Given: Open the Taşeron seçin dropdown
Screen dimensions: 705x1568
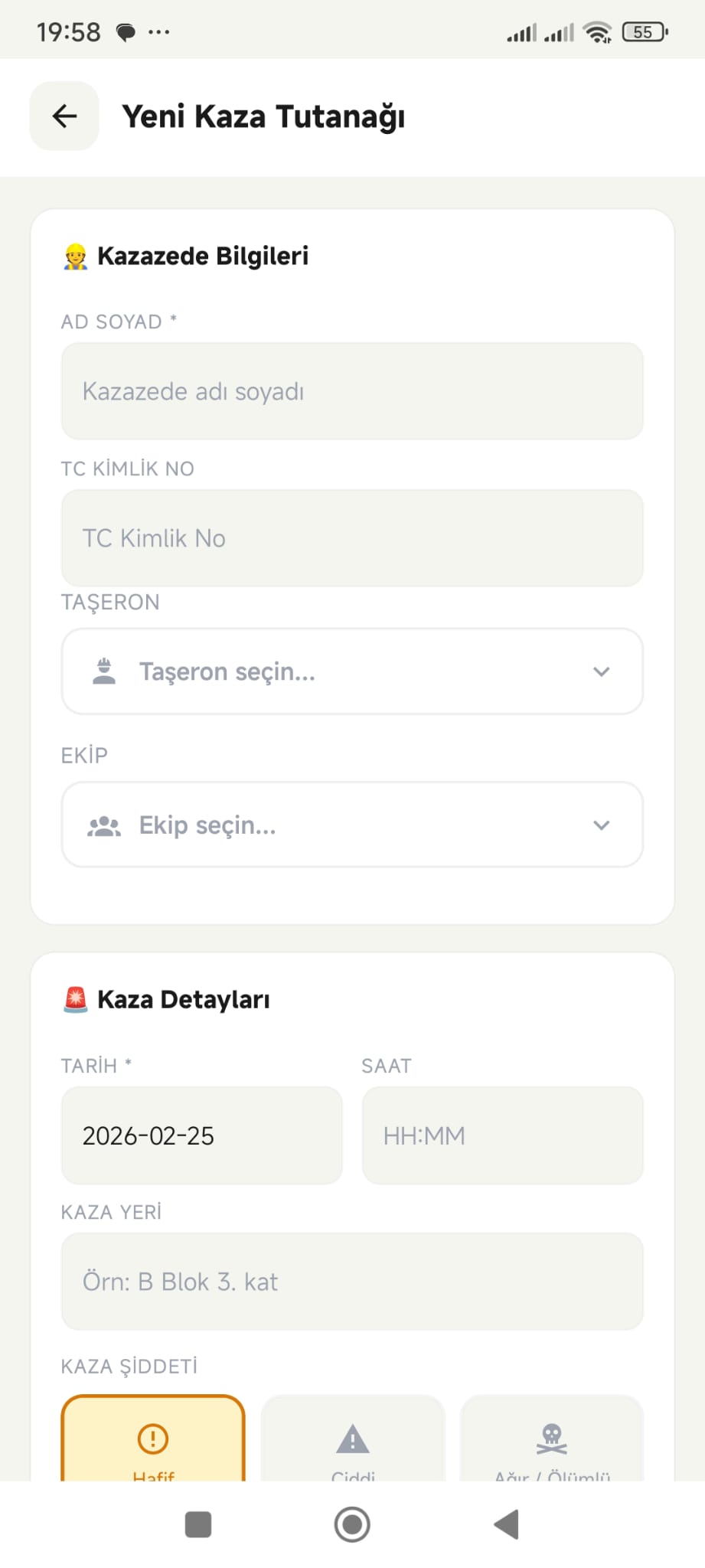Looking at the screenshot, I should point(351,671).
